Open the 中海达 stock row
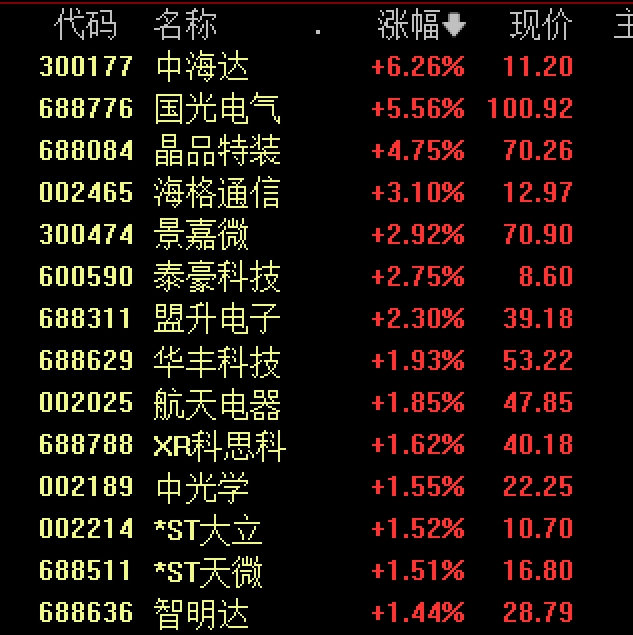Viewport: 633px width, 635px height. coord(203,67)
